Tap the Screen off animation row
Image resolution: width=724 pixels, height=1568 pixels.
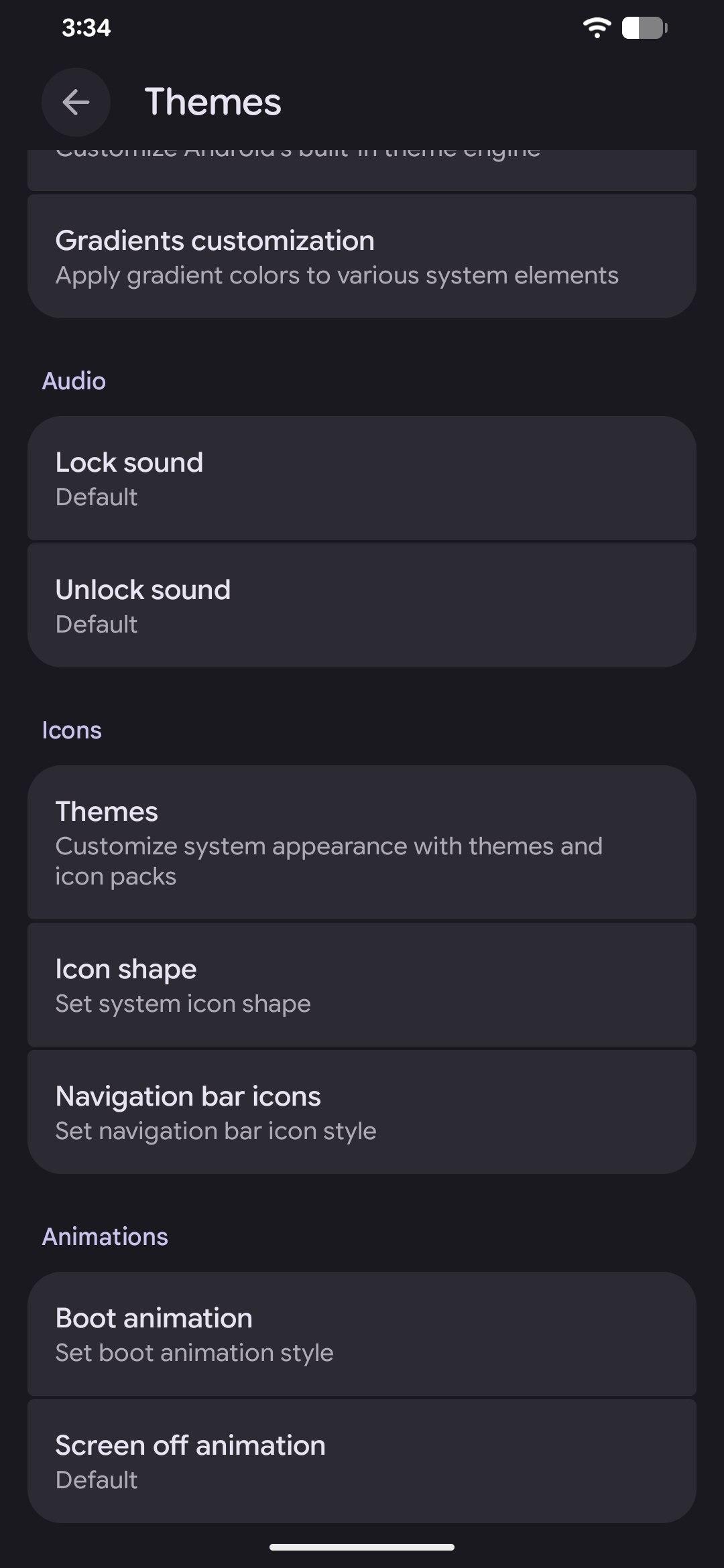pos(362,1461)
